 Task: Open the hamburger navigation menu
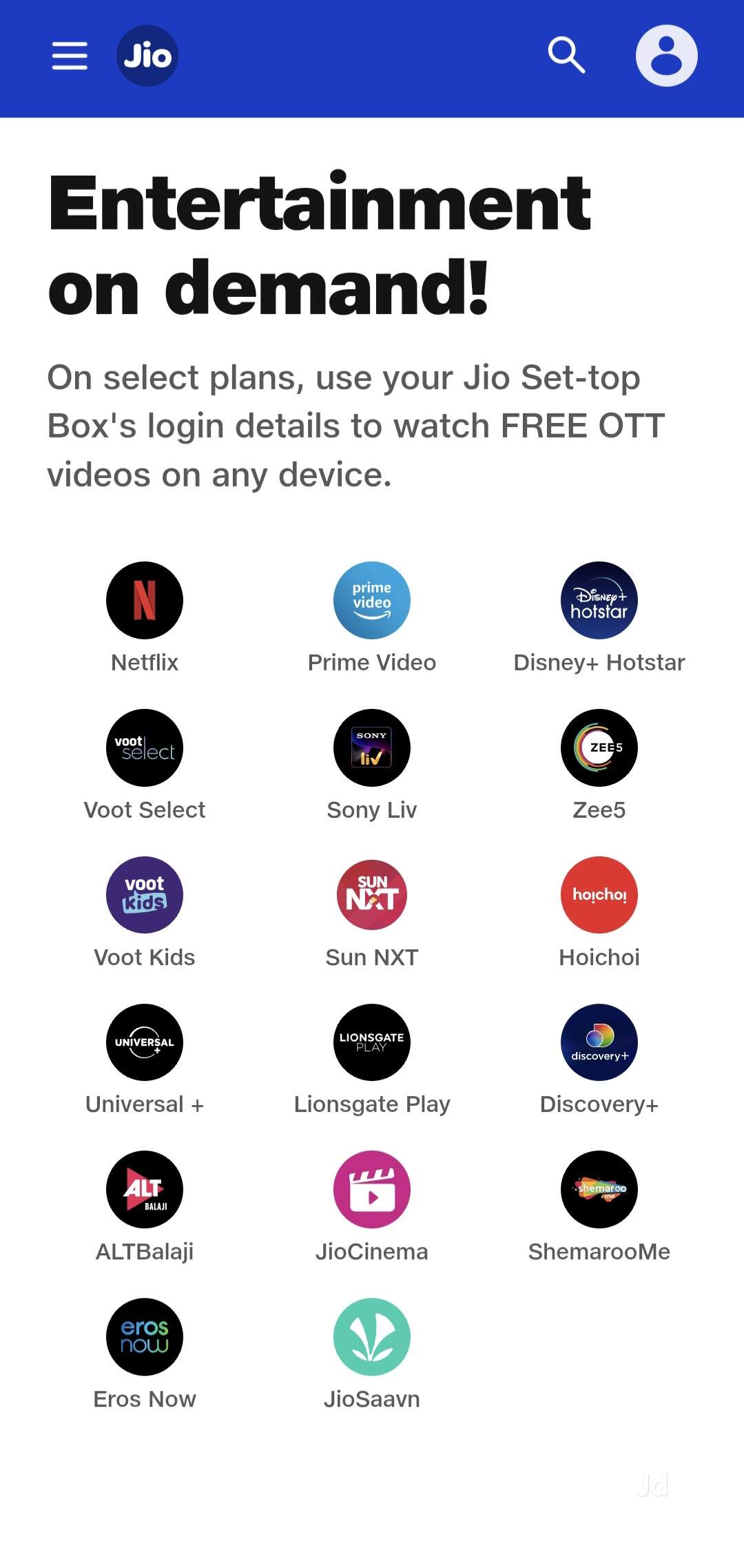70,56
